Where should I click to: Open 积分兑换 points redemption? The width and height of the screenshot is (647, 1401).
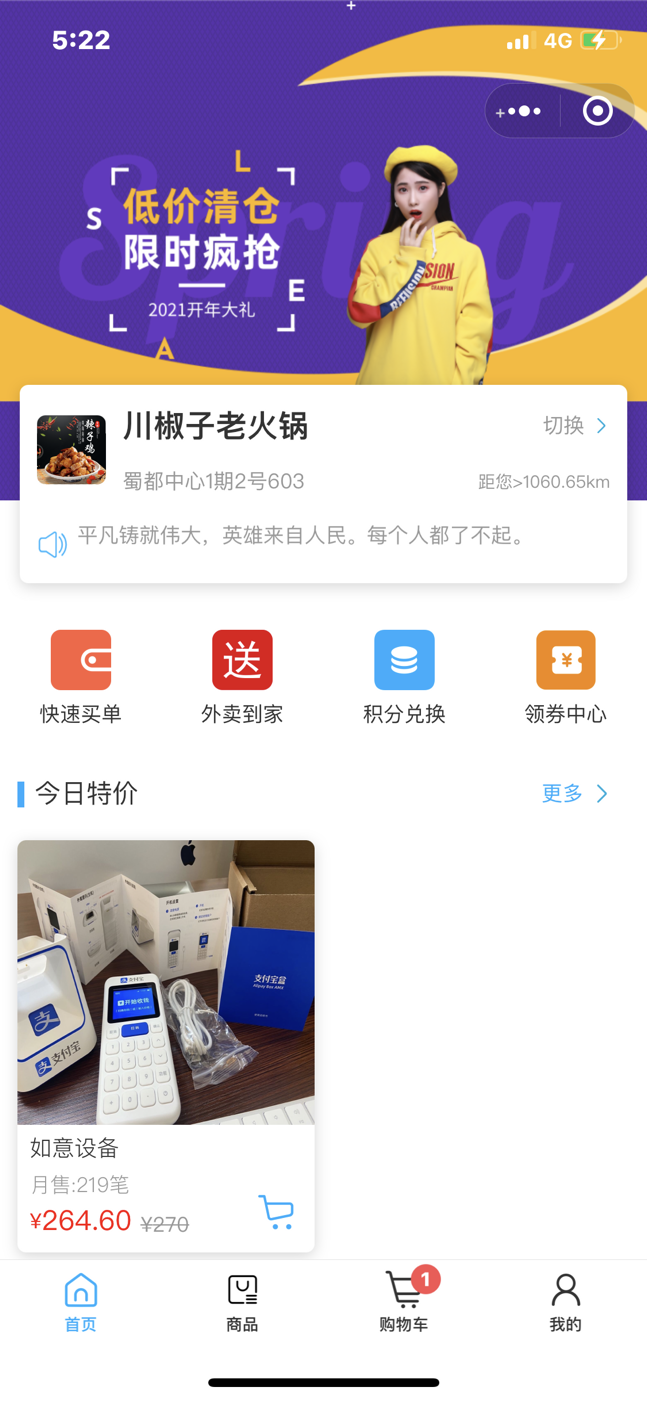tap(404, 677)
